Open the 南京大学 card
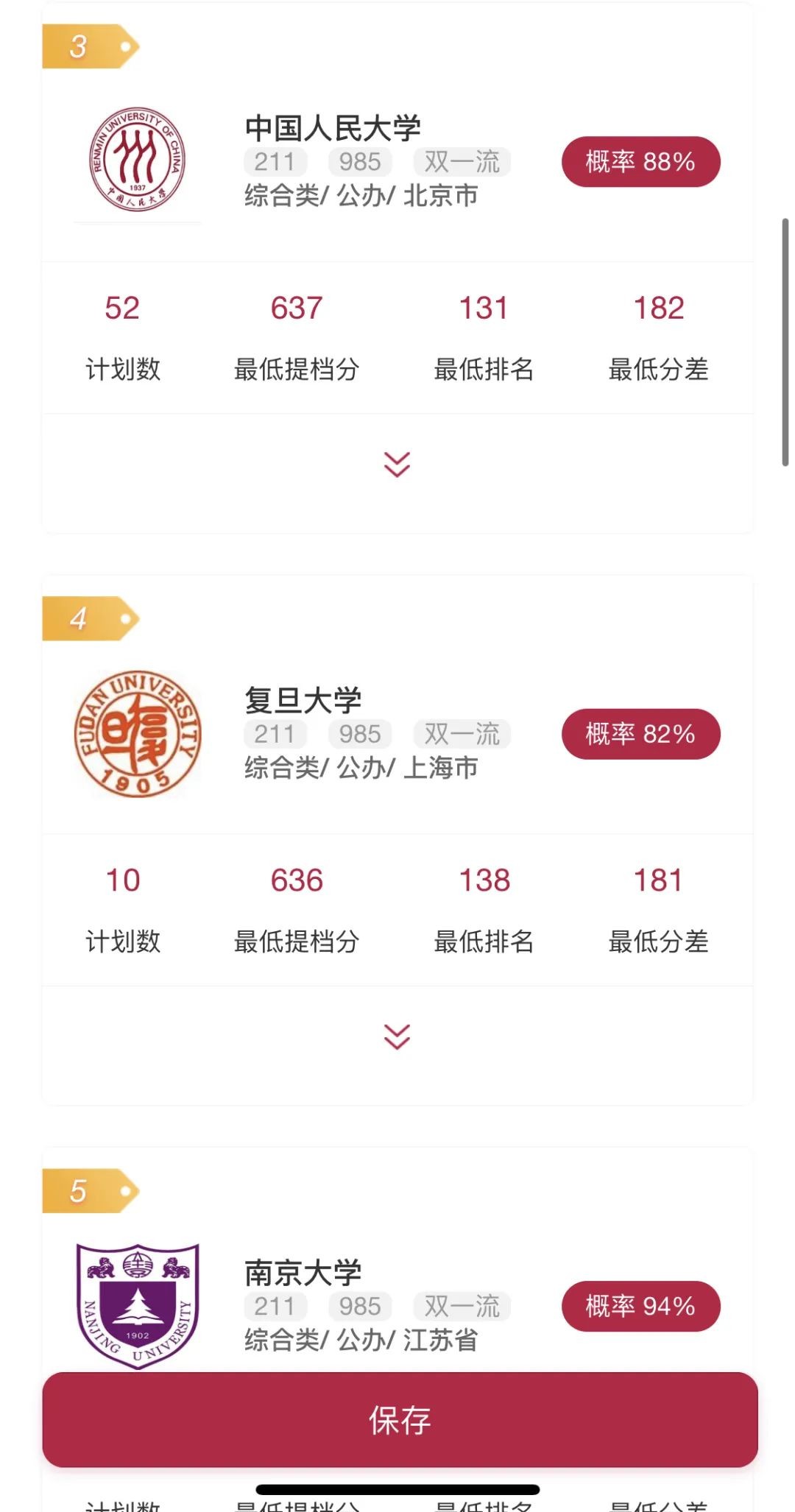This screenshot has height=1512, width=795. coord(303,1273)
